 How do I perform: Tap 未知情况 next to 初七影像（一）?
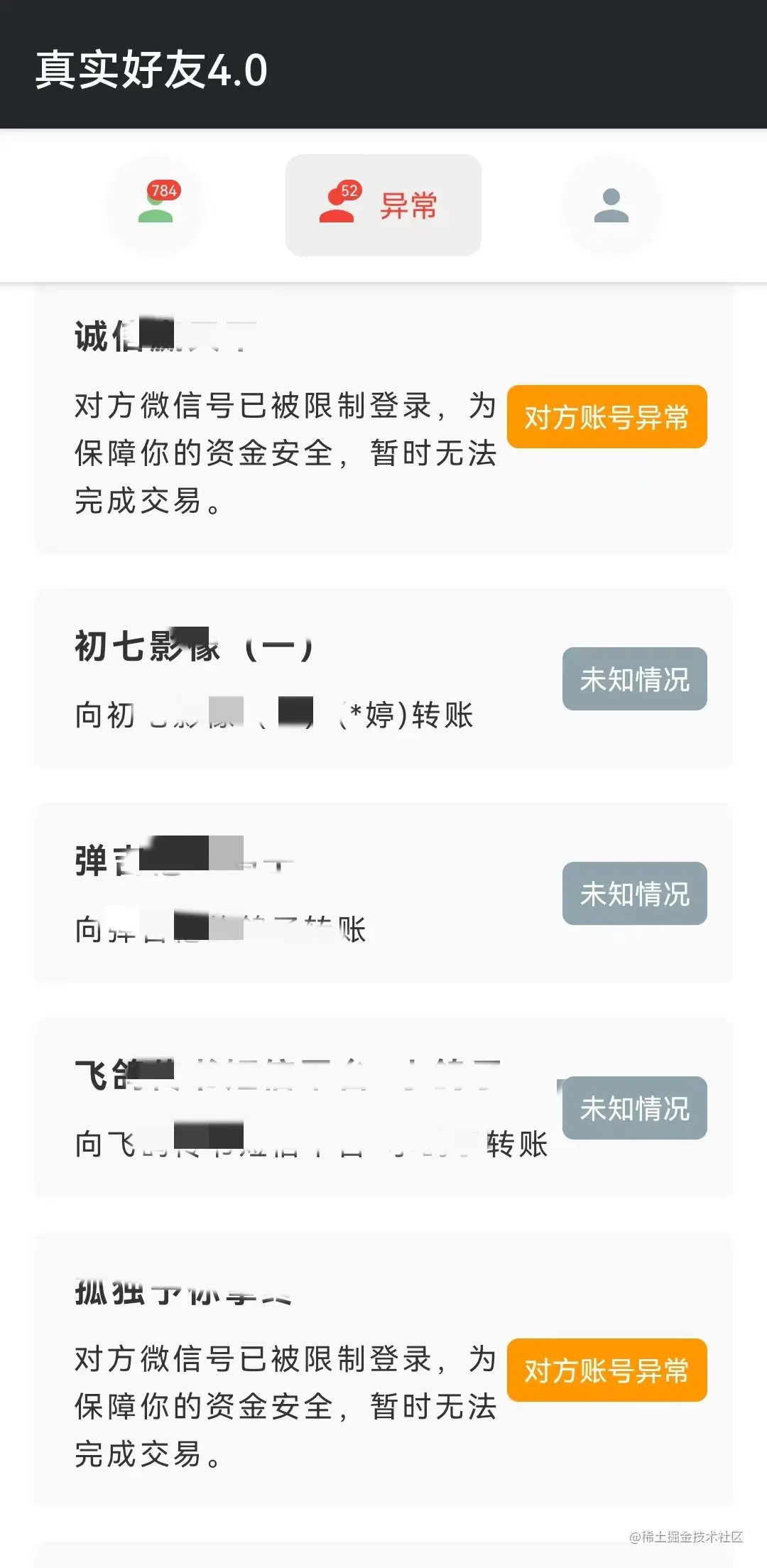[634, 678]
